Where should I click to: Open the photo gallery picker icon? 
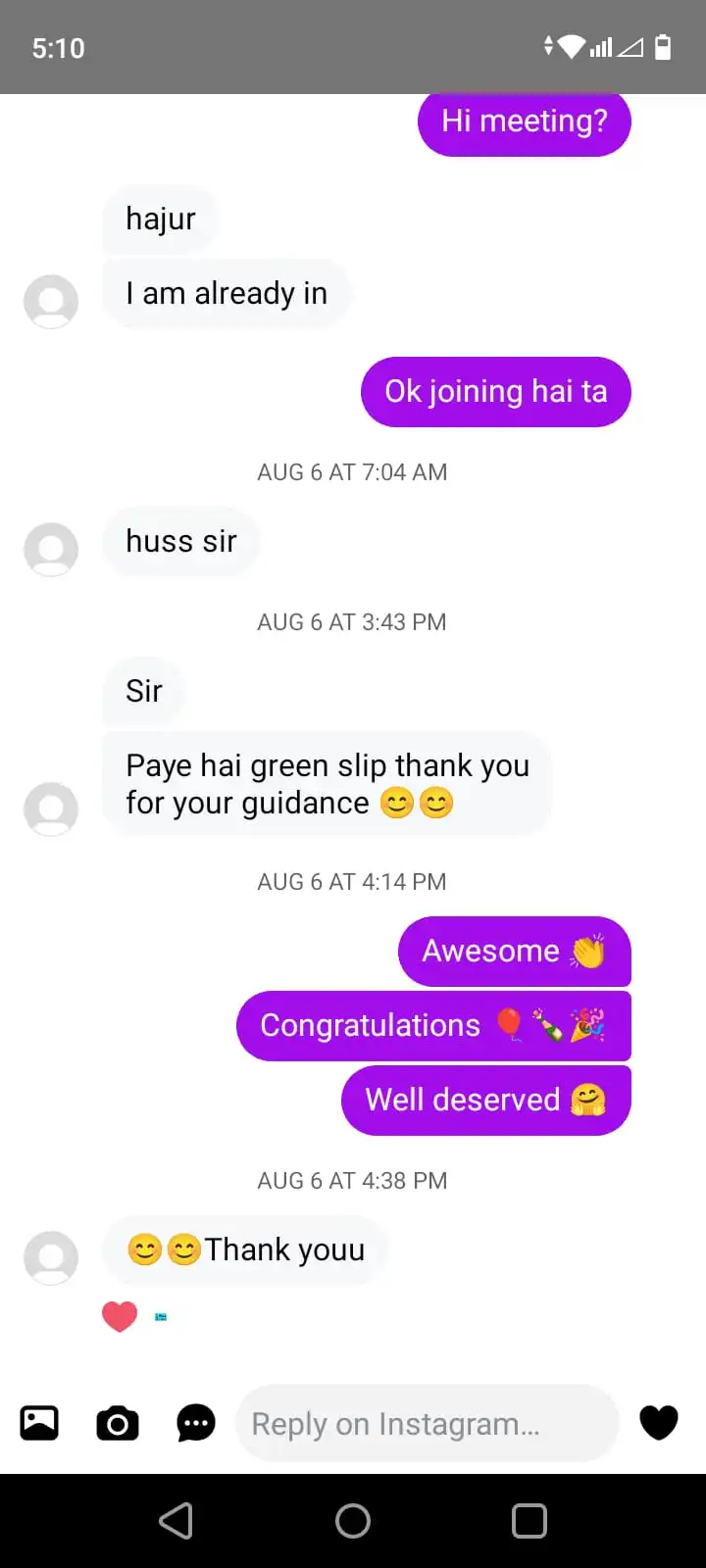coord(39,1422)
